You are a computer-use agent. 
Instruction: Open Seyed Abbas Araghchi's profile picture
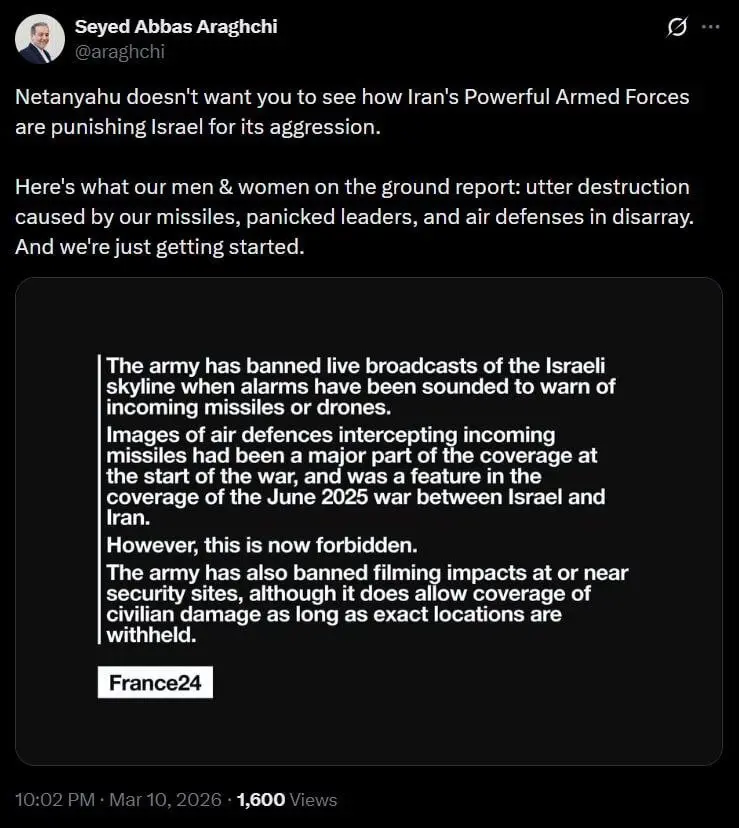(40, 40)
